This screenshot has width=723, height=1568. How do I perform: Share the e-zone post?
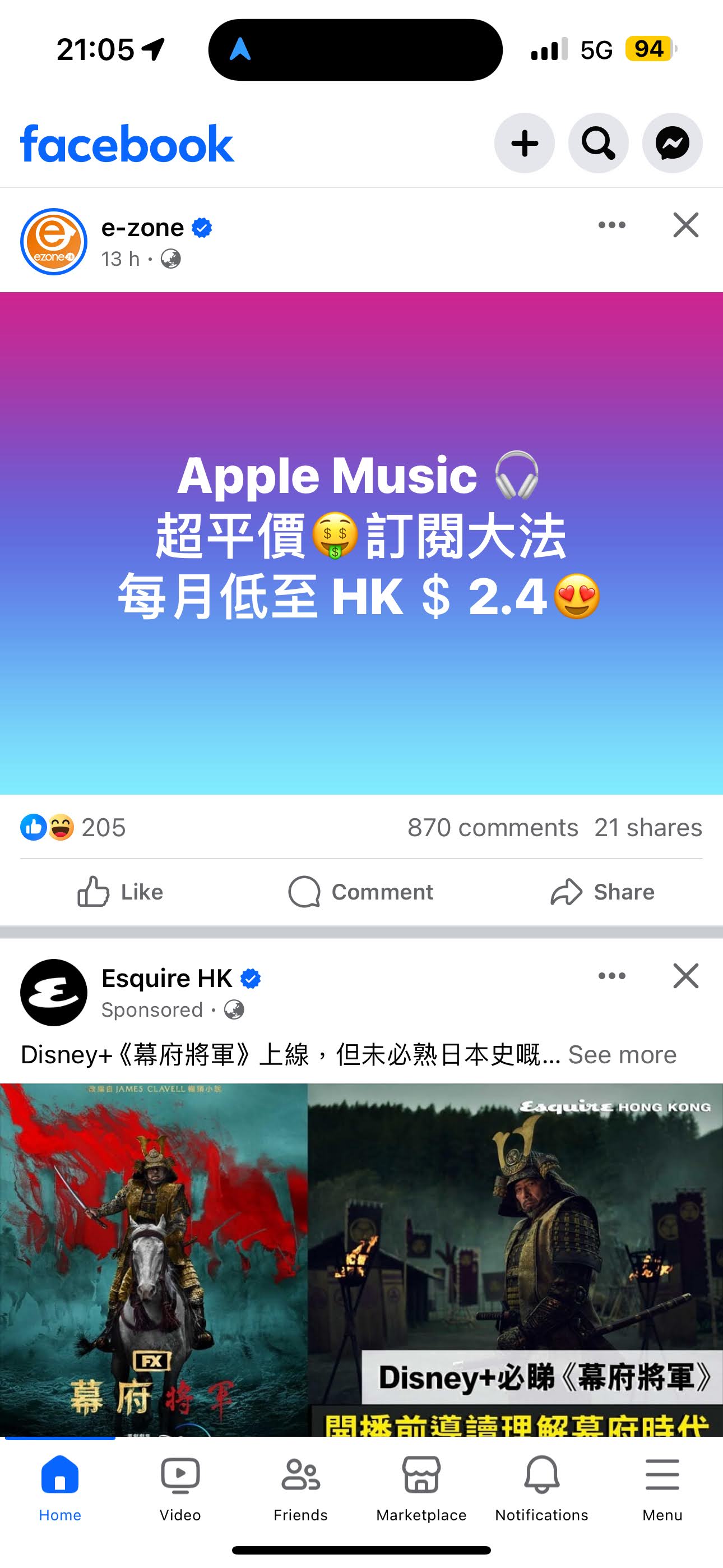(602, 892)
